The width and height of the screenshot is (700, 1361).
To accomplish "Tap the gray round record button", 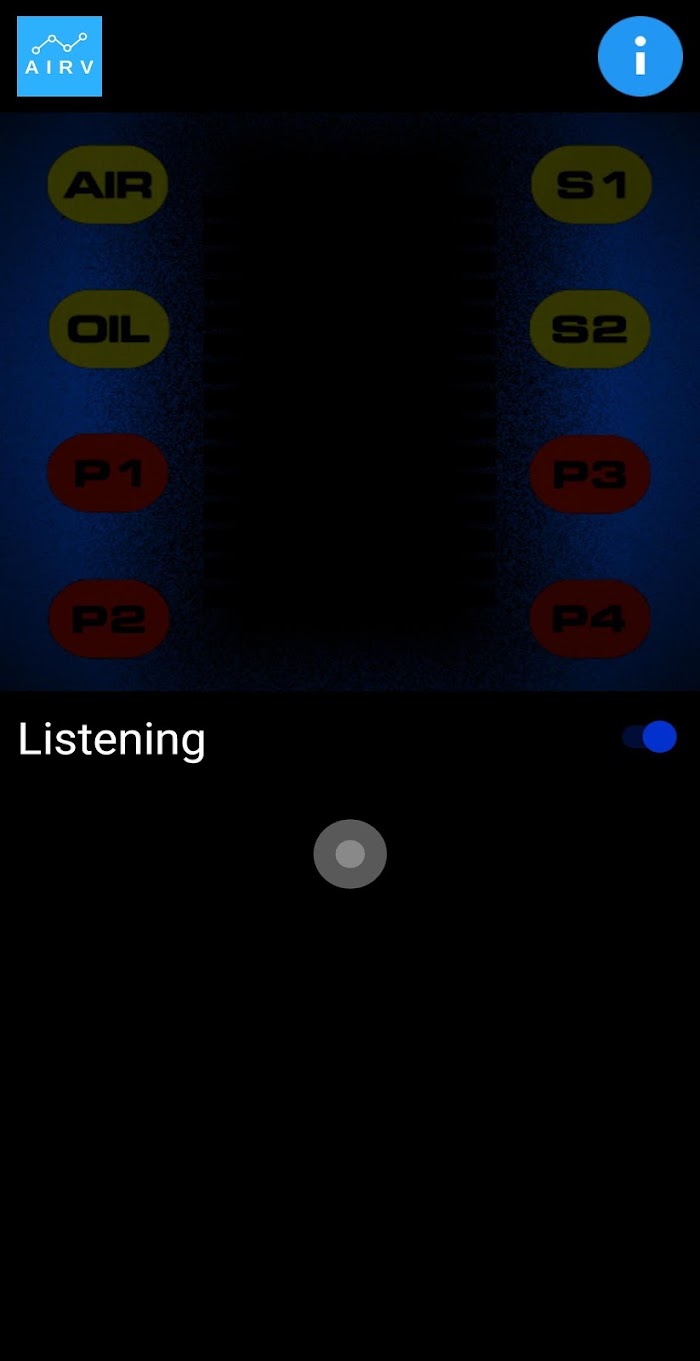I will [350, 854].
